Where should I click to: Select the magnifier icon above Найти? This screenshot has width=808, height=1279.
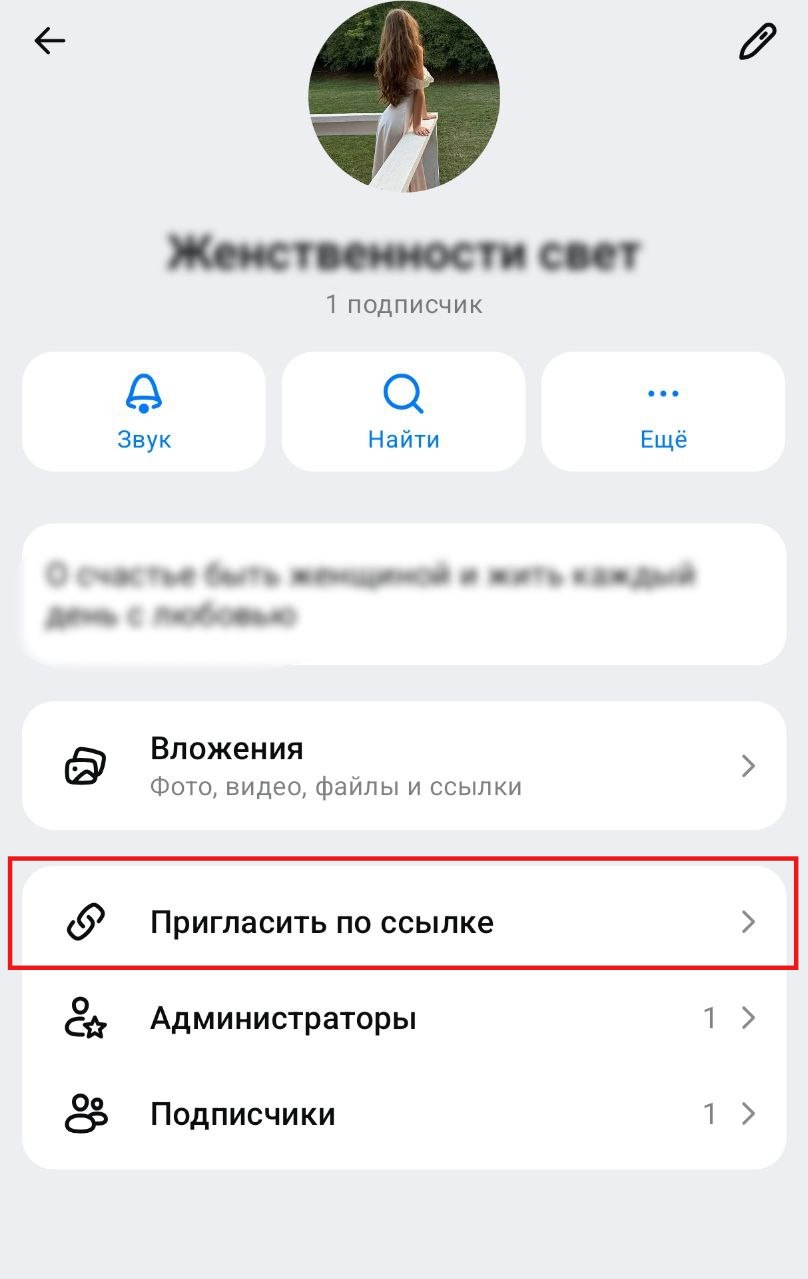(403, 395)
